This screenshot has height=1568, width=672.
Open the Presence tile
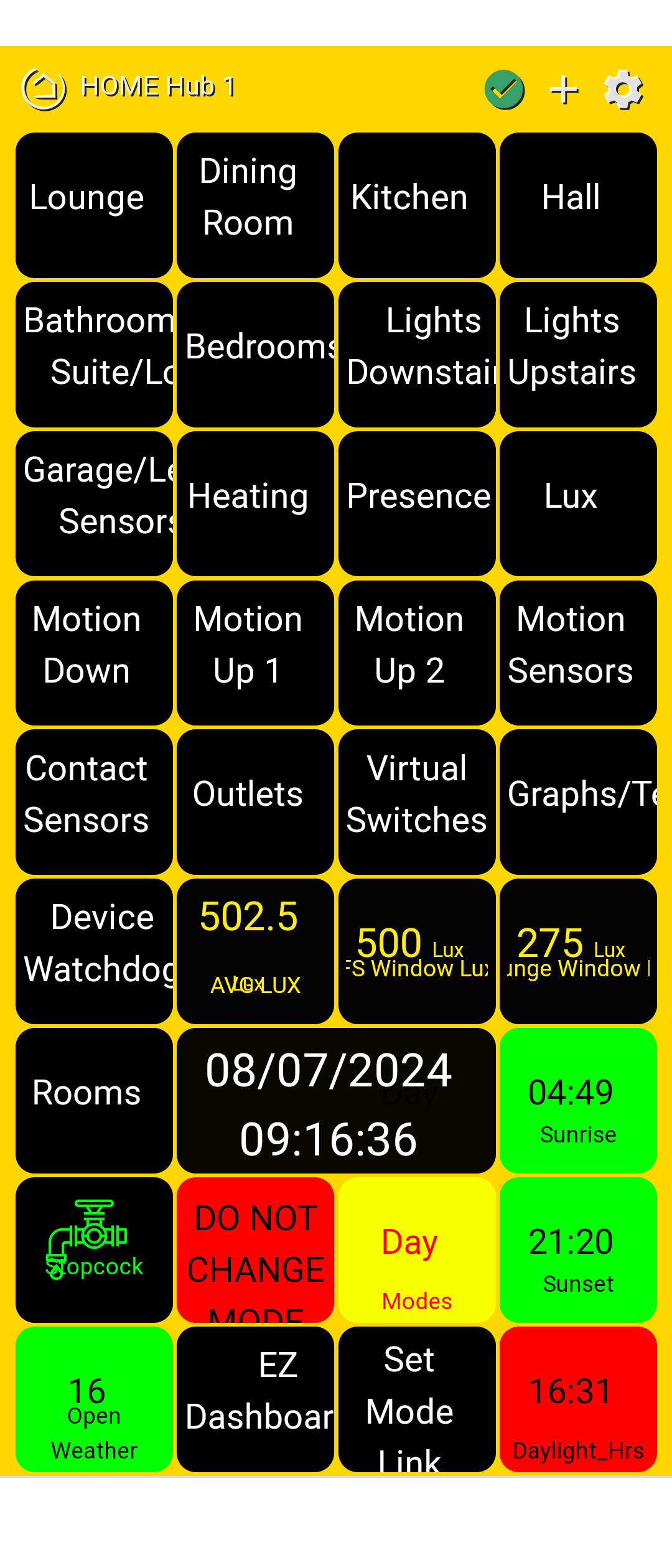pyautogui.click(x=417, y=496)
